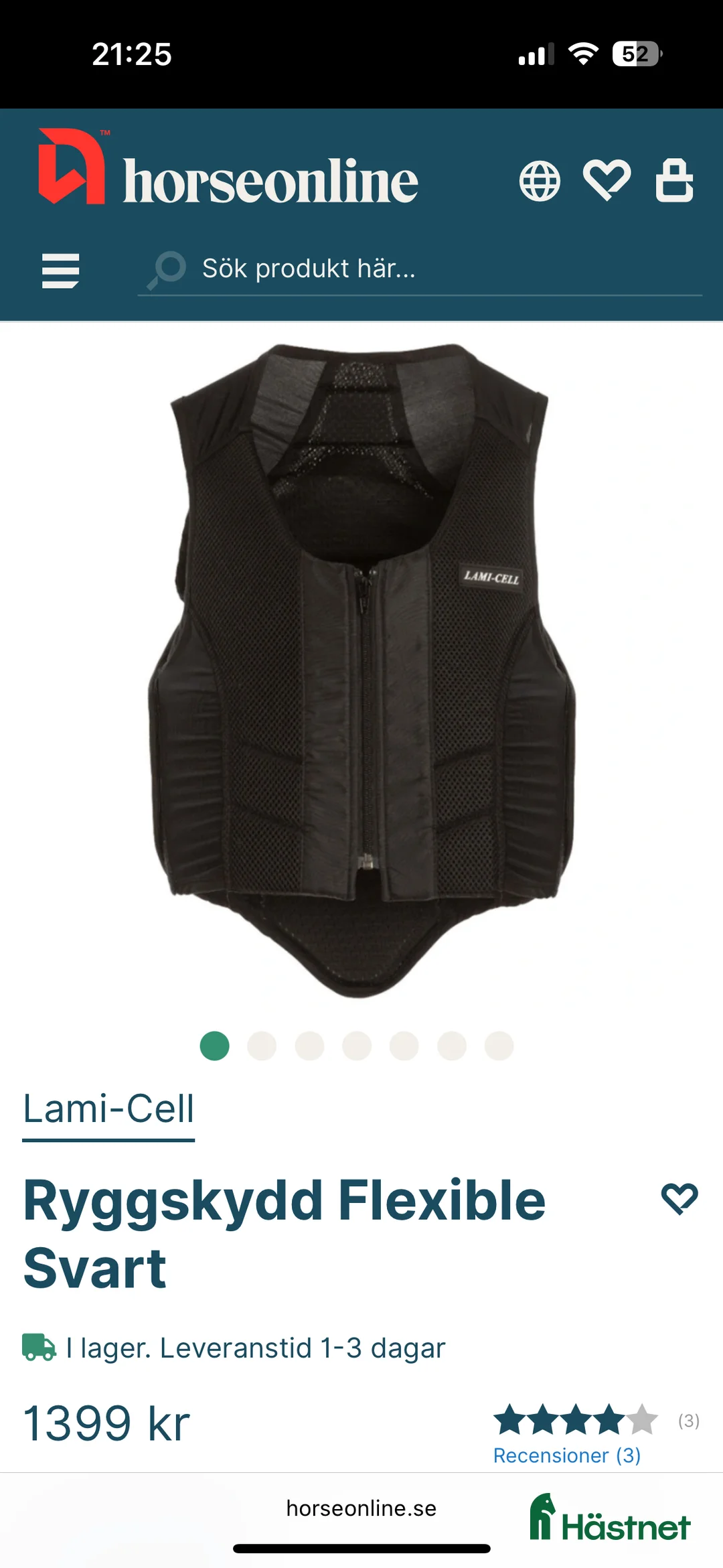Open the shopping bag
This screenshot has width=723, height=1568.
click(674, 180)
